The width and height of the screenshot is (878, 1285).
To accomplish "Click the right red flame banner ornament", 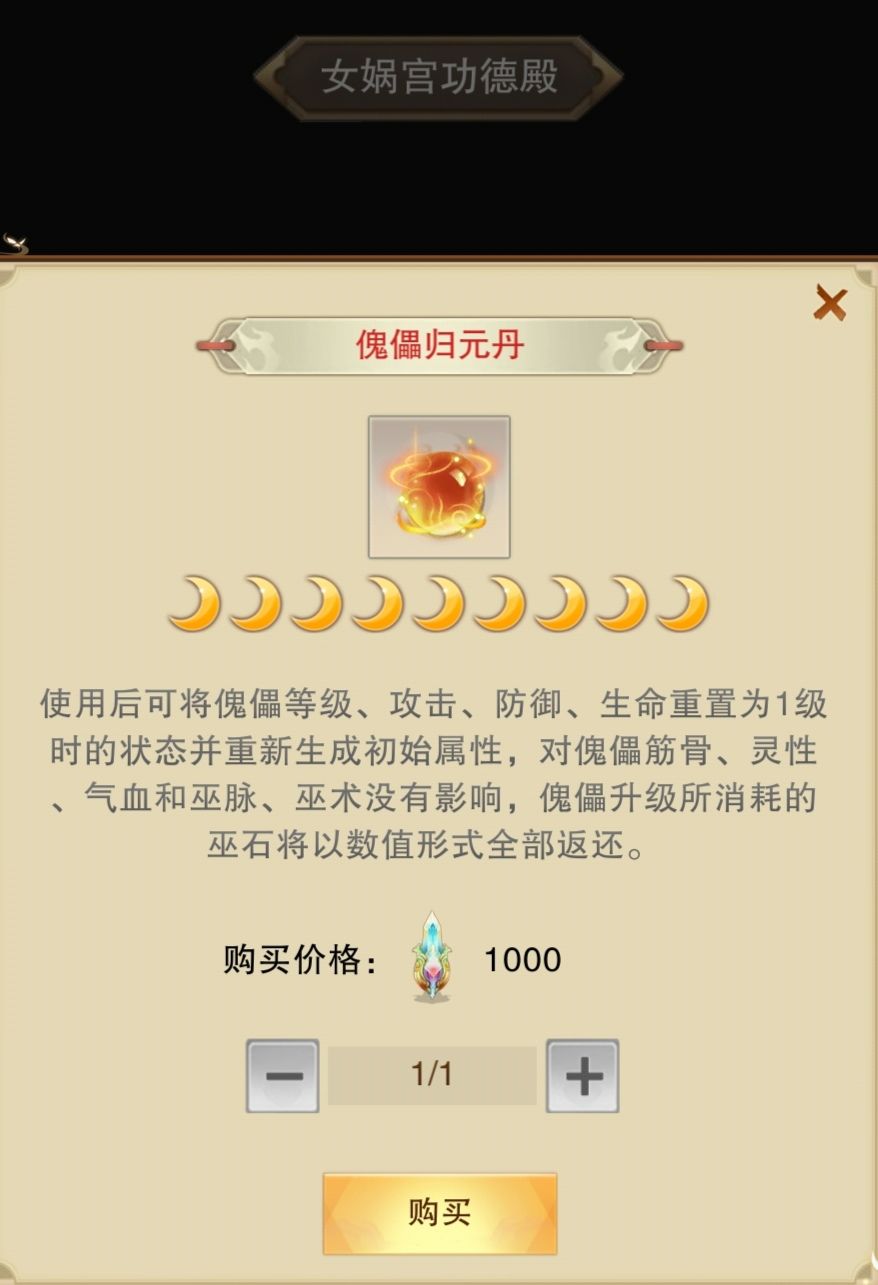I will click(662, 345).
